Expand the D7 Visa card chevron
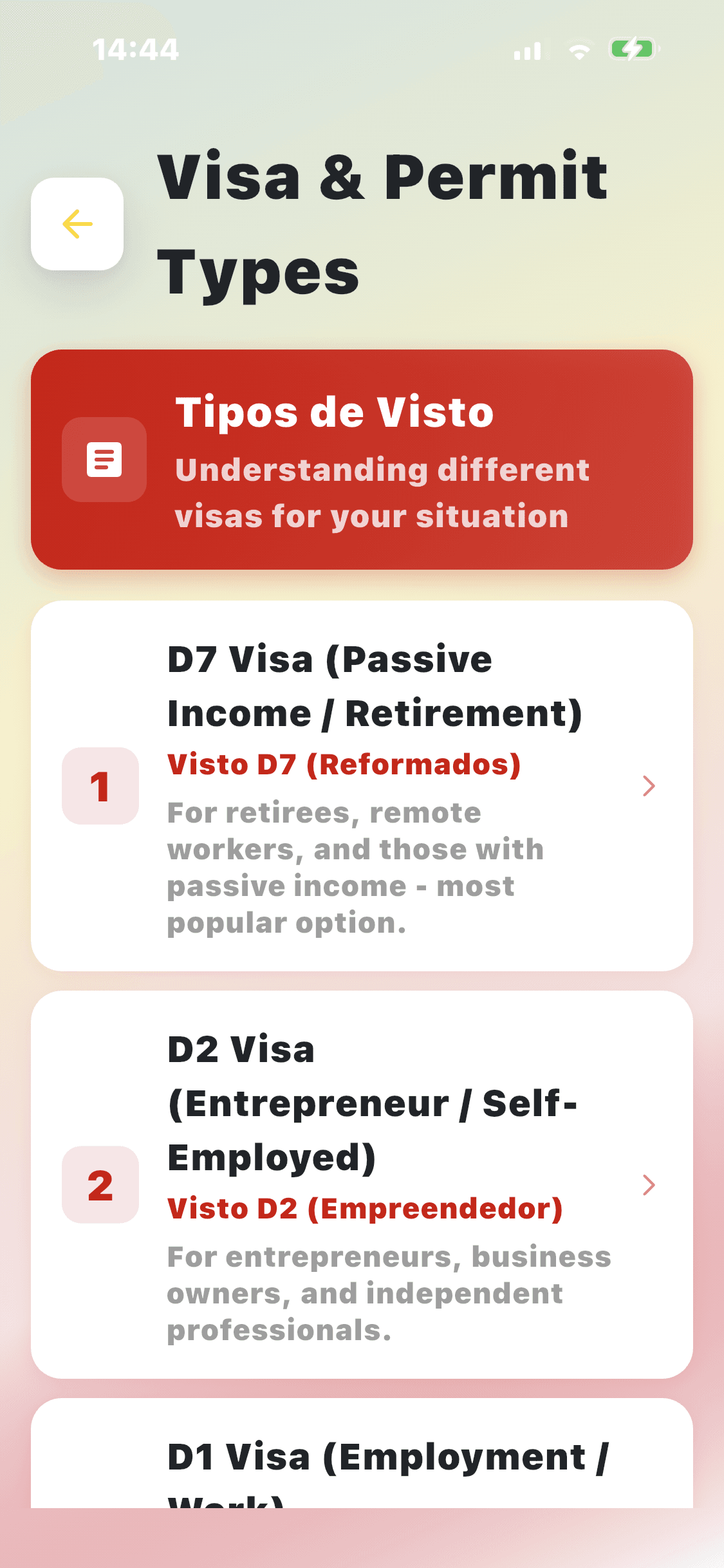This screenshot has width=724, height=1568. click(x=648, y=786)
